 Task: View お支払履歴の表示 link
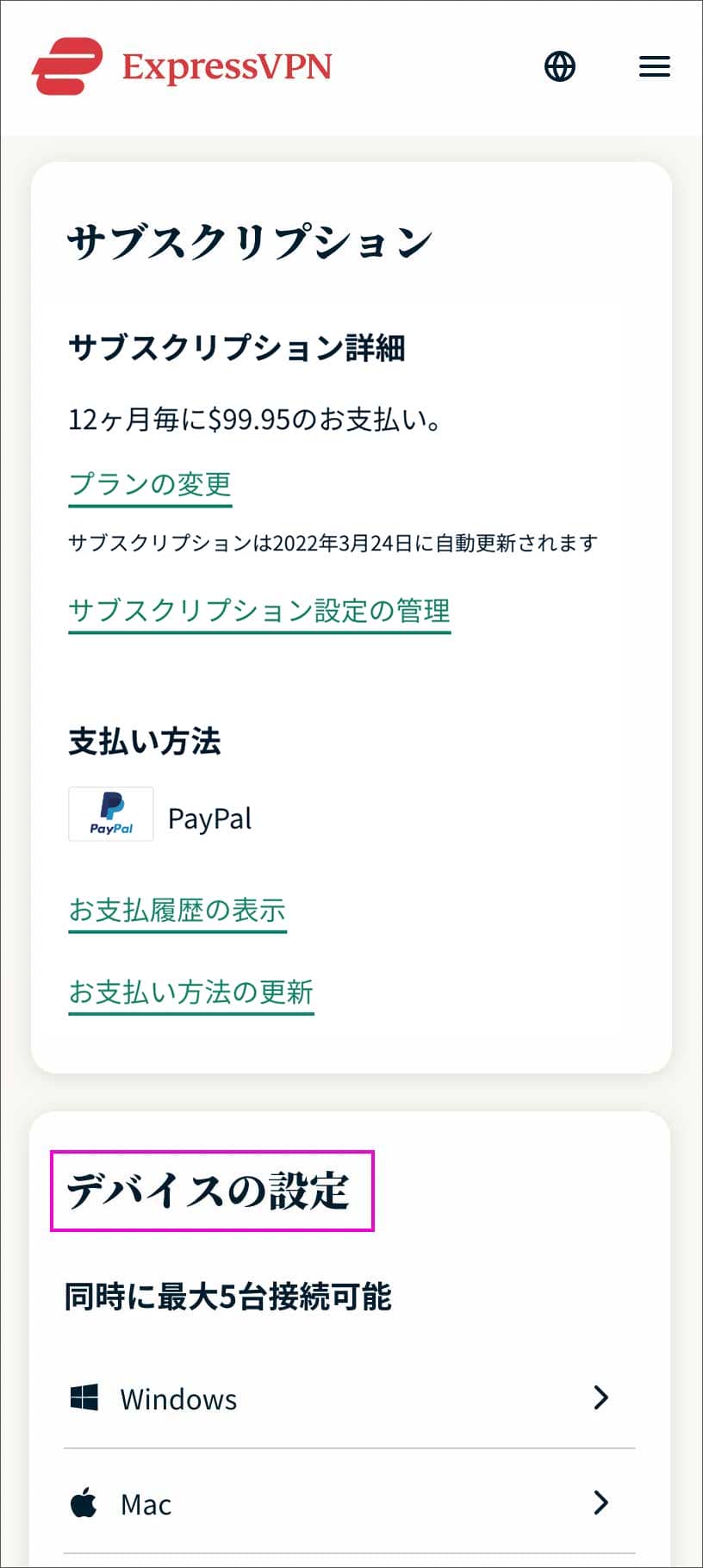[x=177, y=911]
